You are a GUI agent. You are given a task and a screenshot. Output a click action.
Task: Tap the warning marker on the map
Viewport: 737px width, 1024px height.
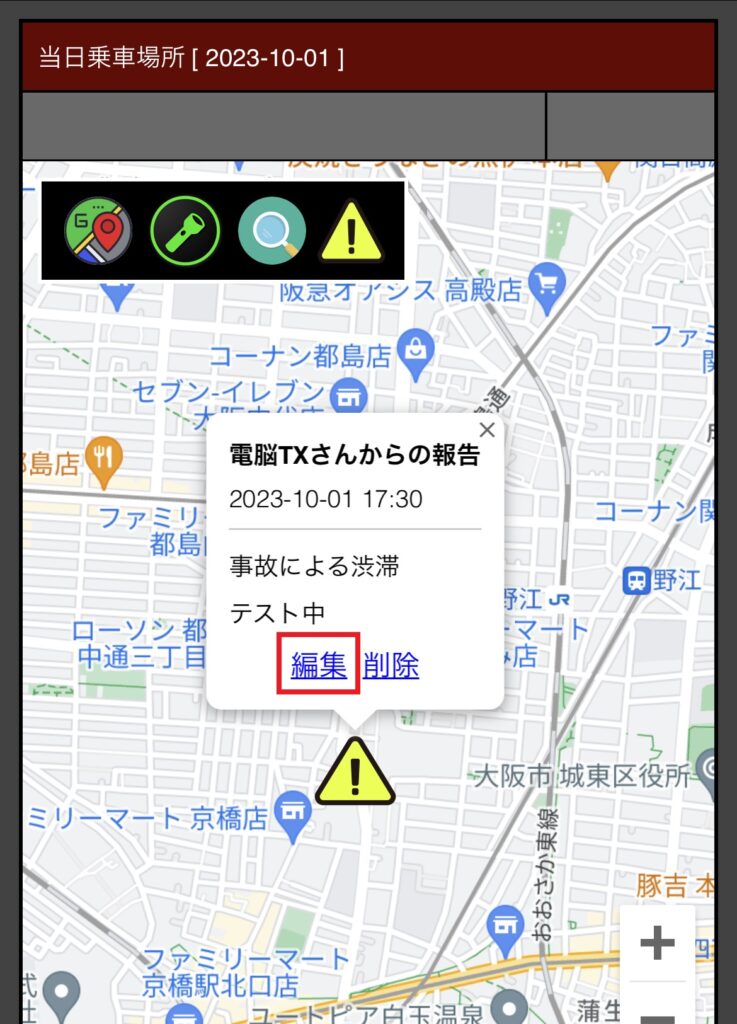pos(355,773)
